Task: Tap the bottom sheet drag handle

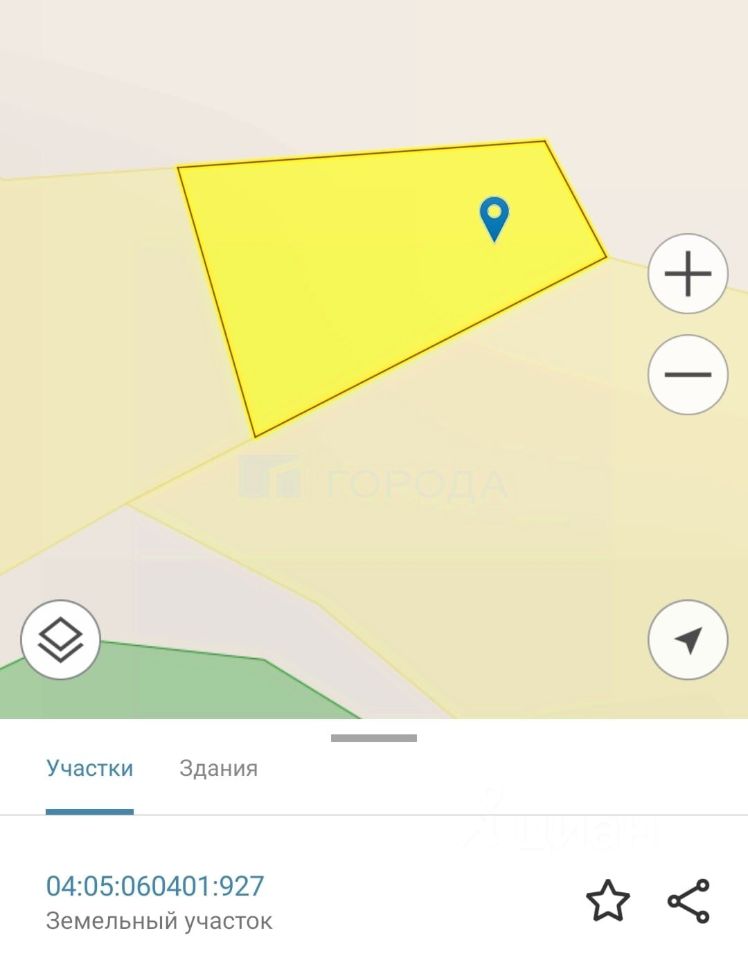Action: tap(373, 738)
